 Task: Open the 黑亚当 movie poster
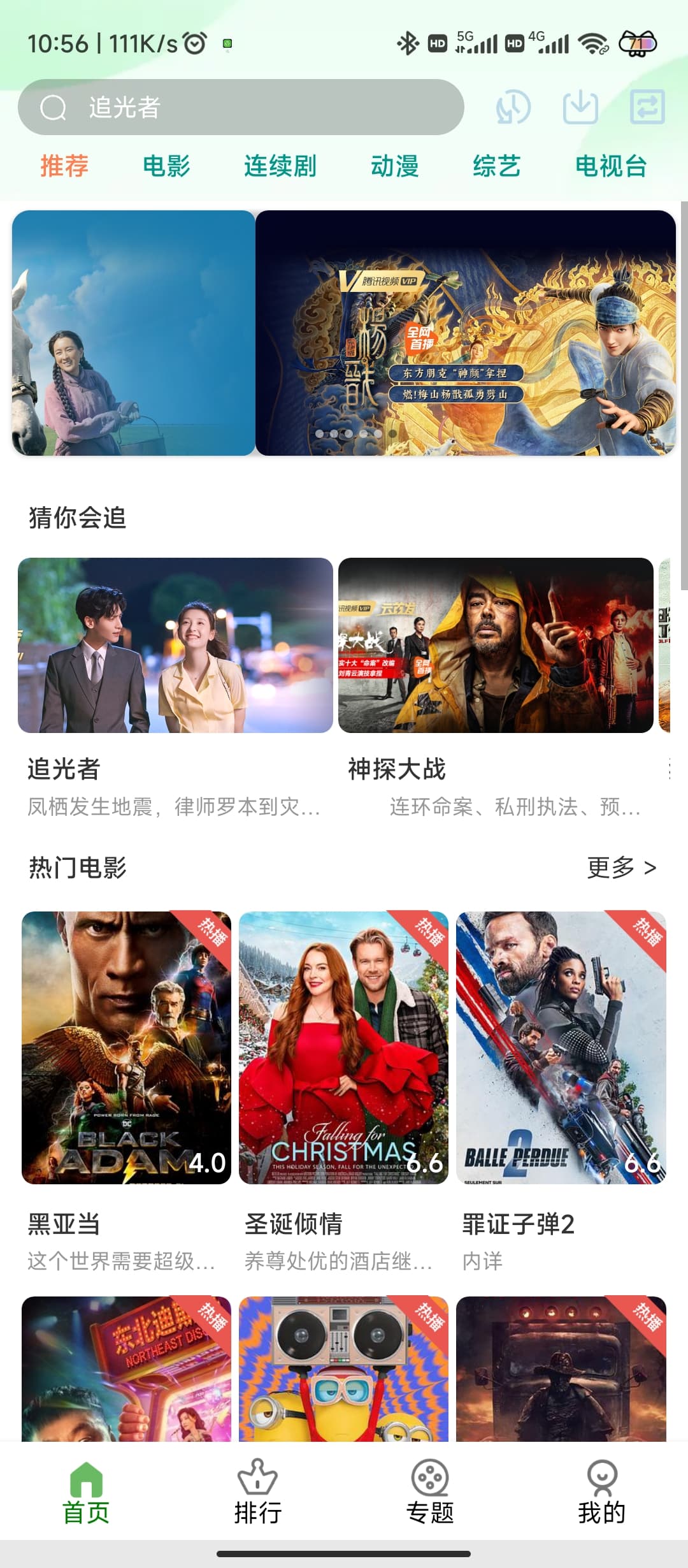pos(126,1047)
